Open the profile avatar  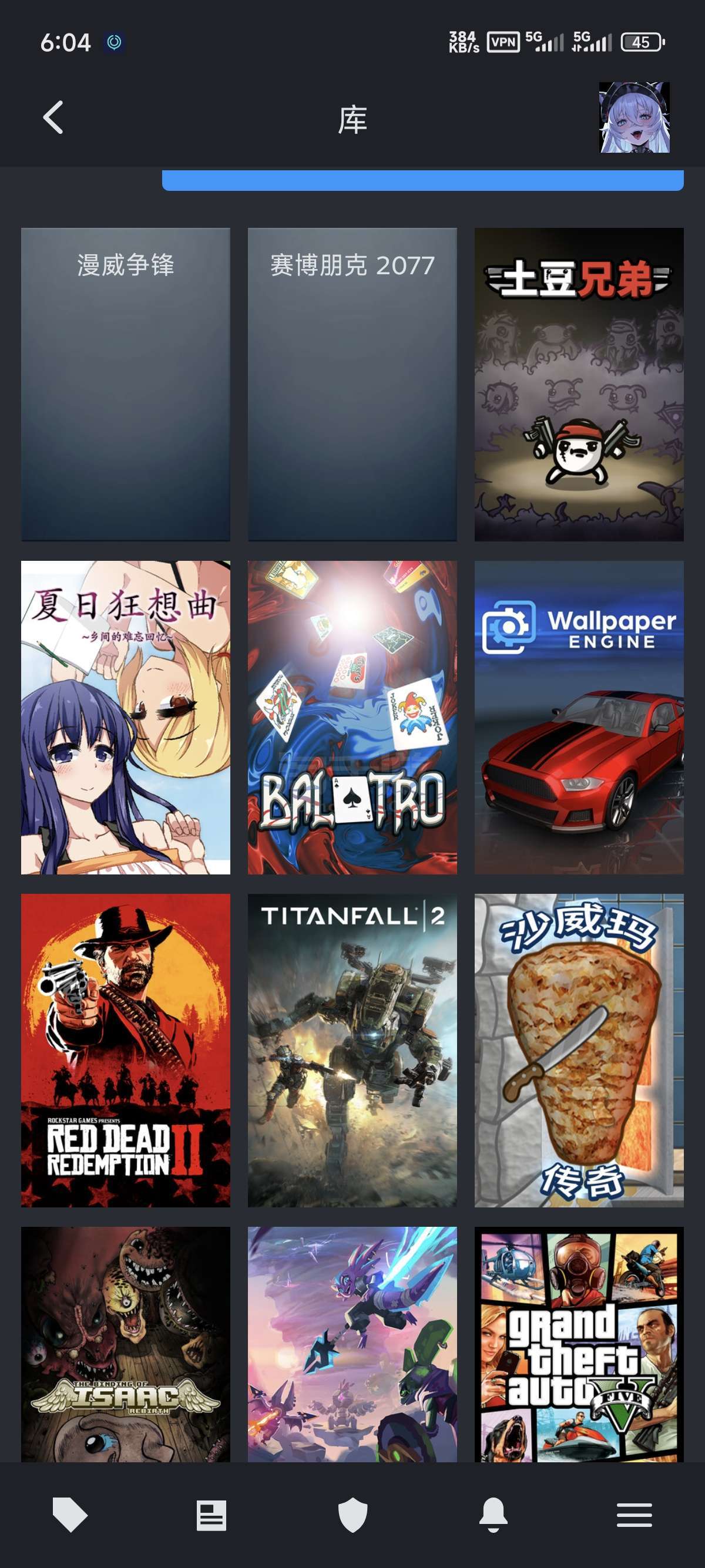634,117
